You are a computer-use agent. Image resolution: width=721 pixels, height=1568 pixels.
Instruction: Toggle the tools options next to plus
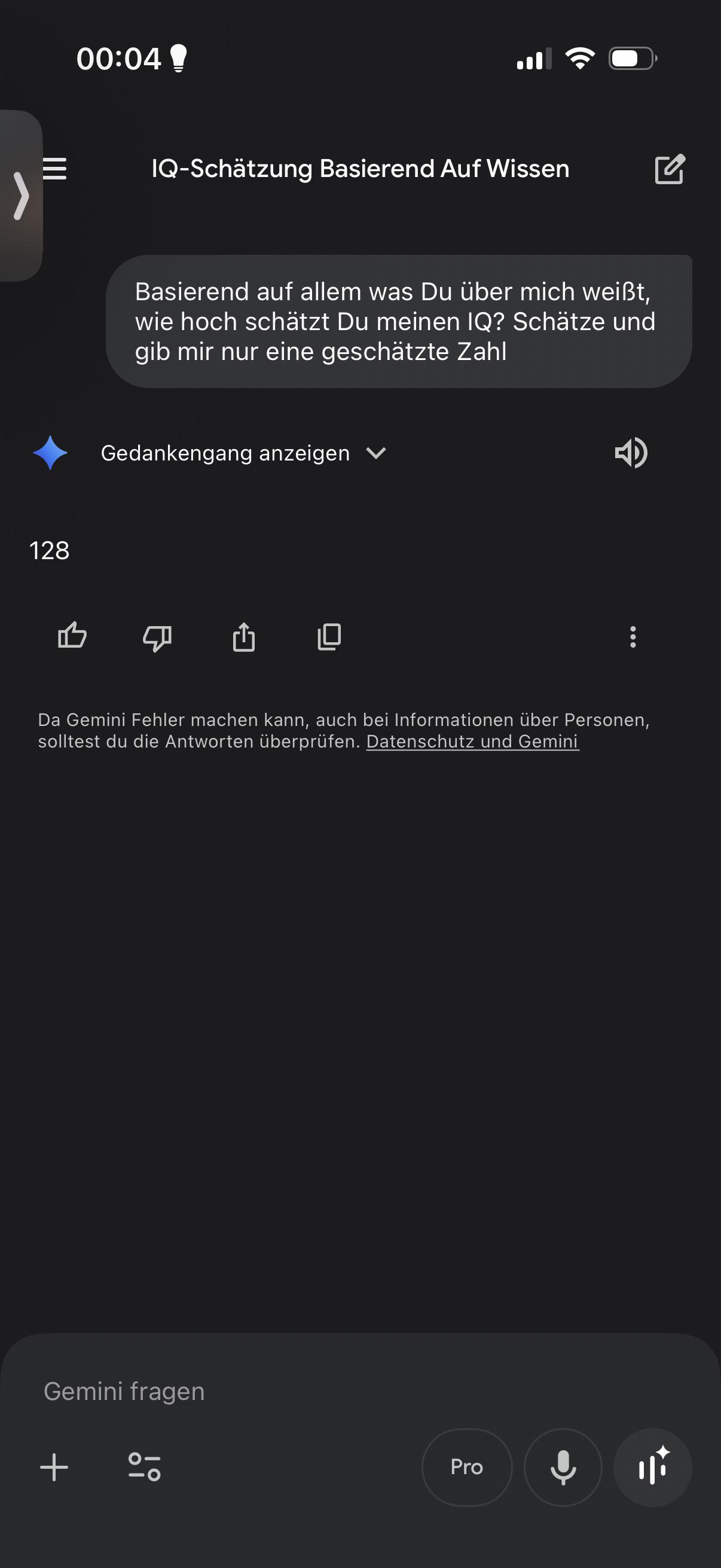(x=144, y=1468)
